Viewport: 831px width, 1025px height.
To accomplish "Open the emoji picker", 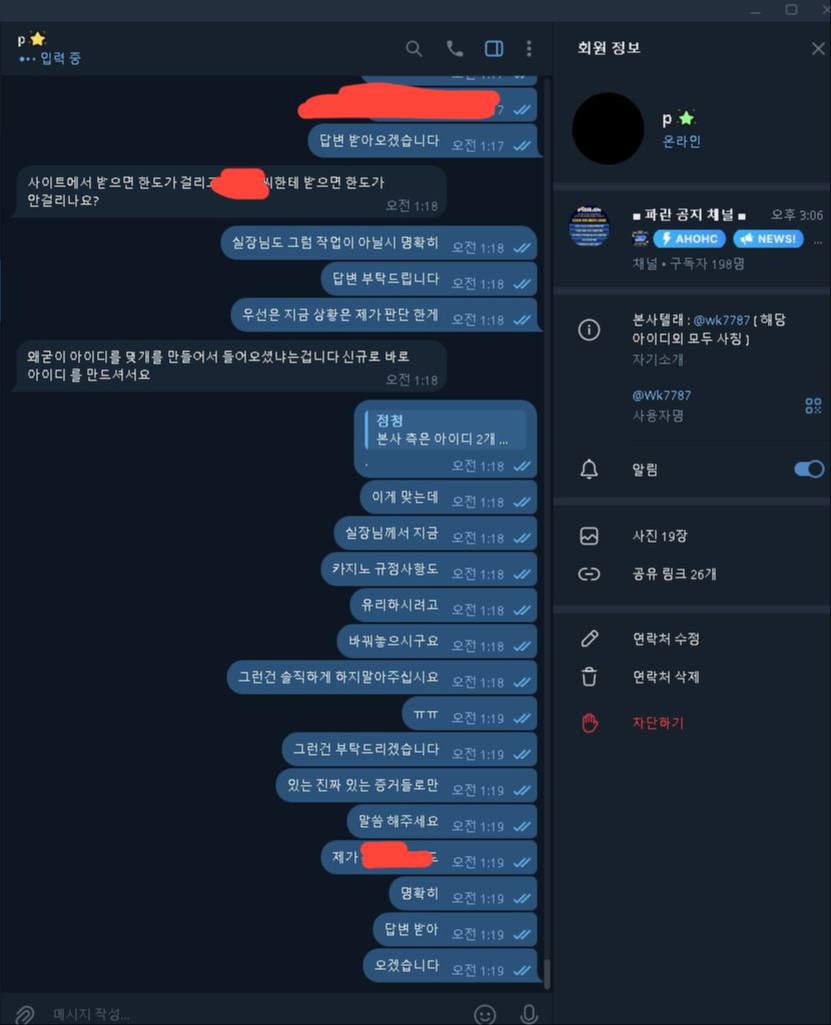I will tap(485, 1014).
